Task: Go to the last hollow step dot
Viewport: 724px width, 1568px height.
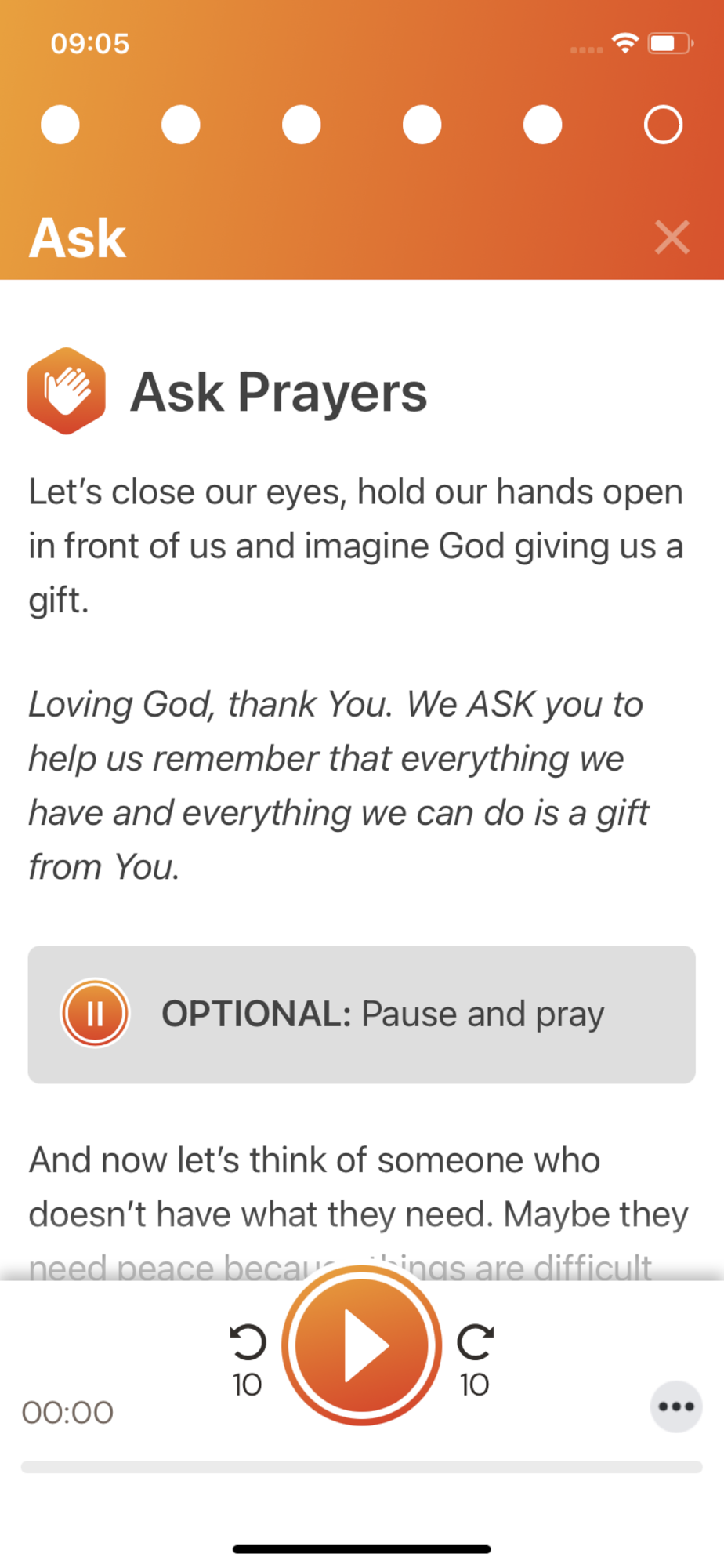Action: click(x=663, y=125)
